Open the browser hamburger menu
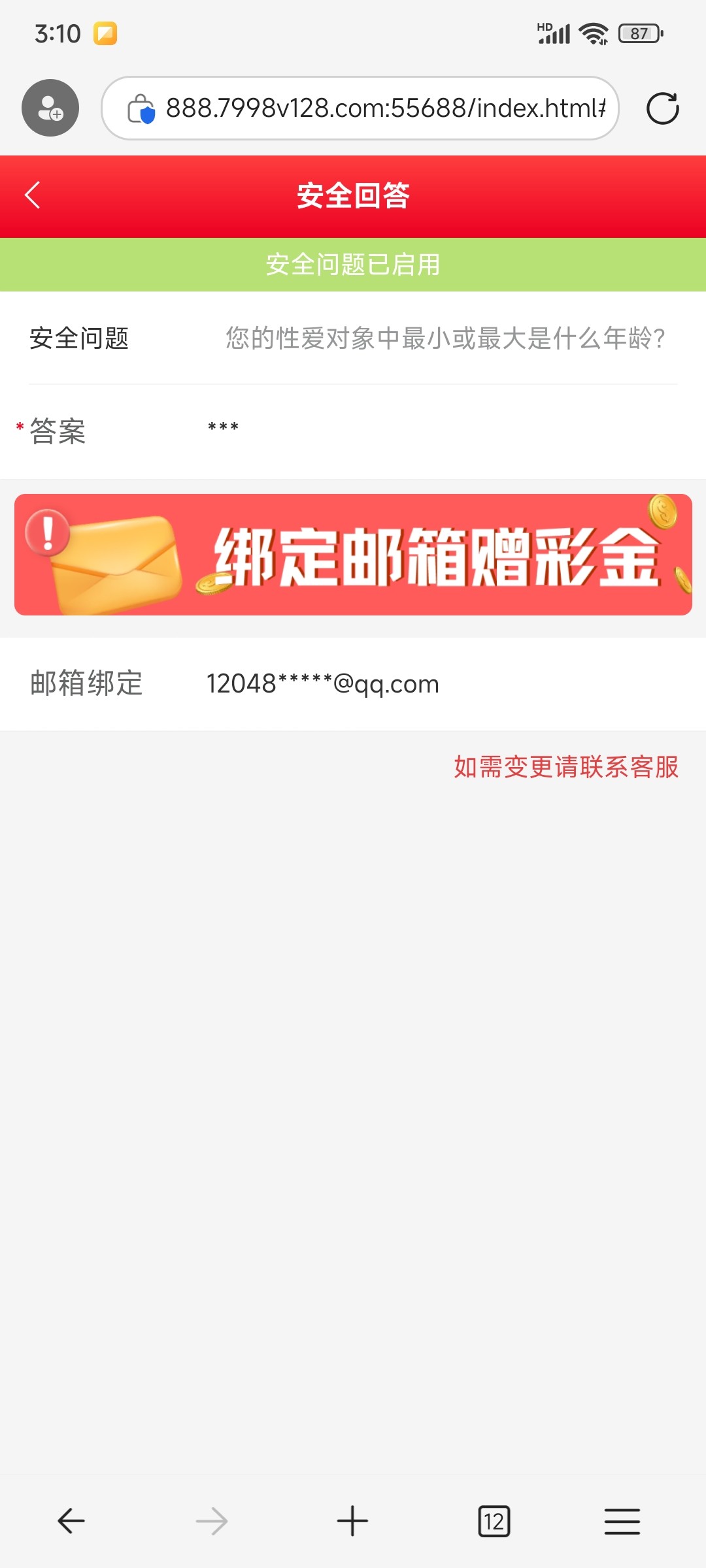This screenshot has height=1568, width=706. click(622, 1521)
